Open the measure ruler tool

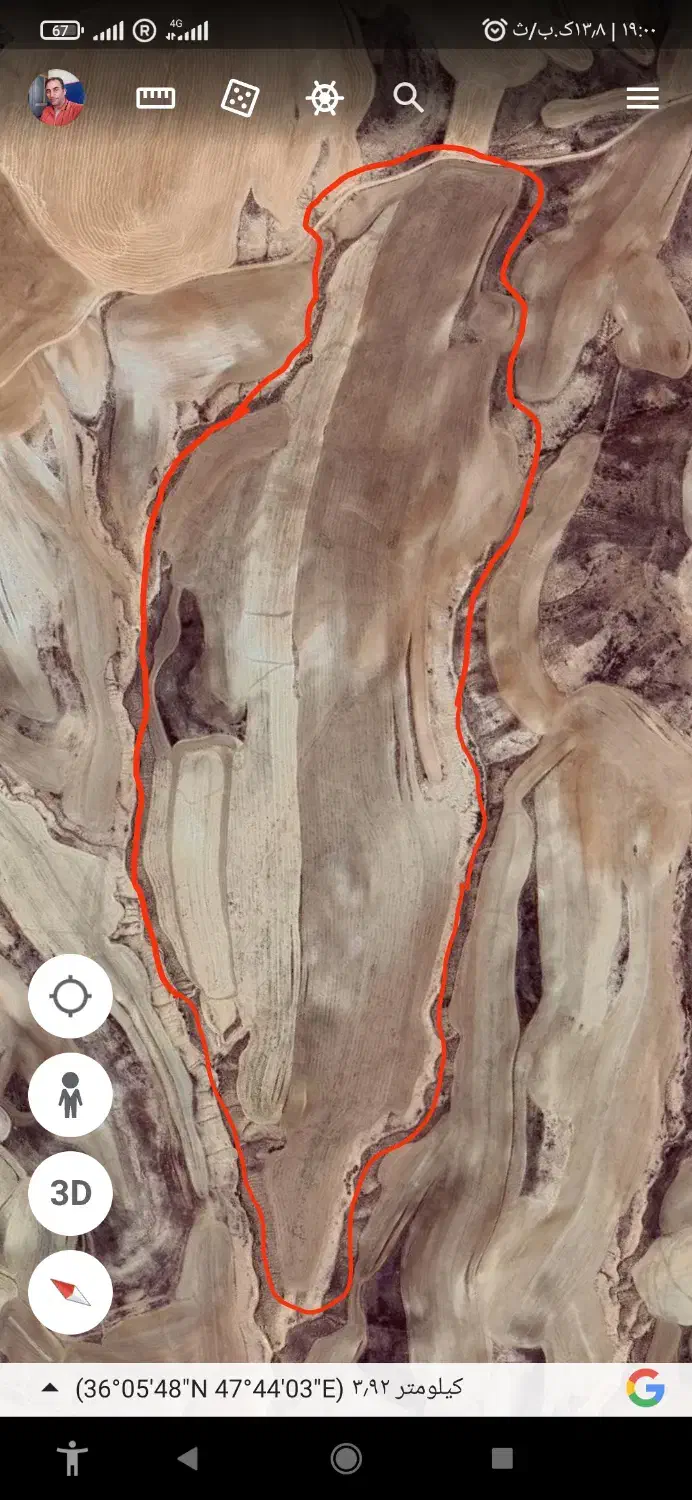156,98
